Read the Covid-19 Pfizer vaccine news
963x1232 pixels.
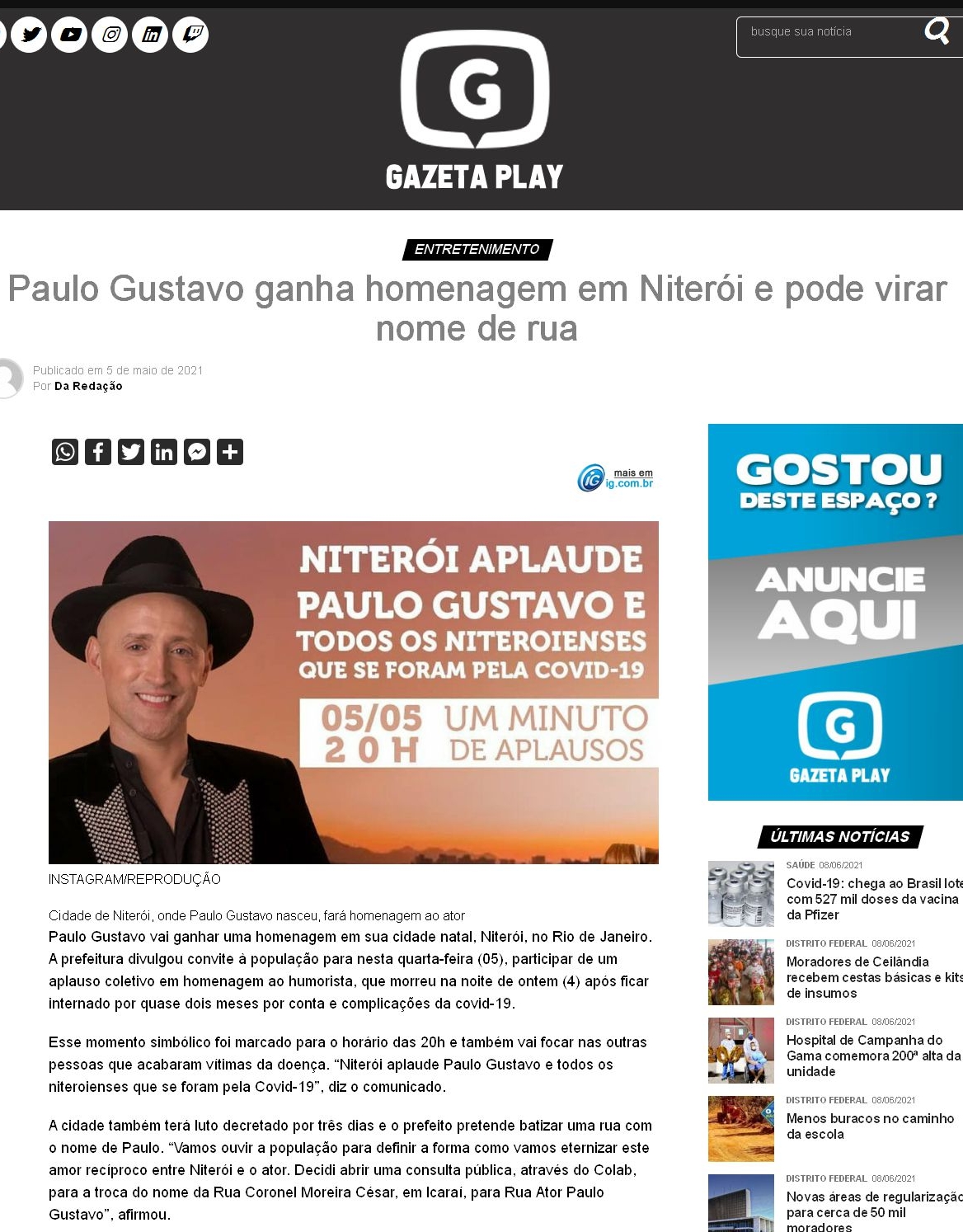point(872,899)
